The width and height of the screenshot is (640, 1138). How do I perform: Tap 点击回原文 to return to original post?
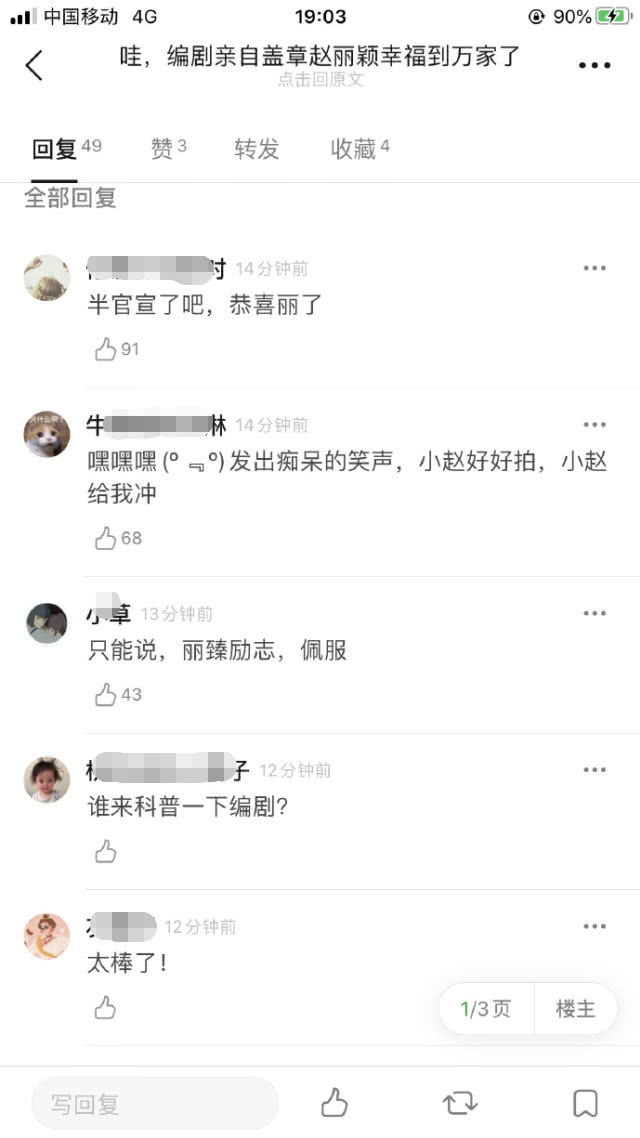(x=320, y=79)
